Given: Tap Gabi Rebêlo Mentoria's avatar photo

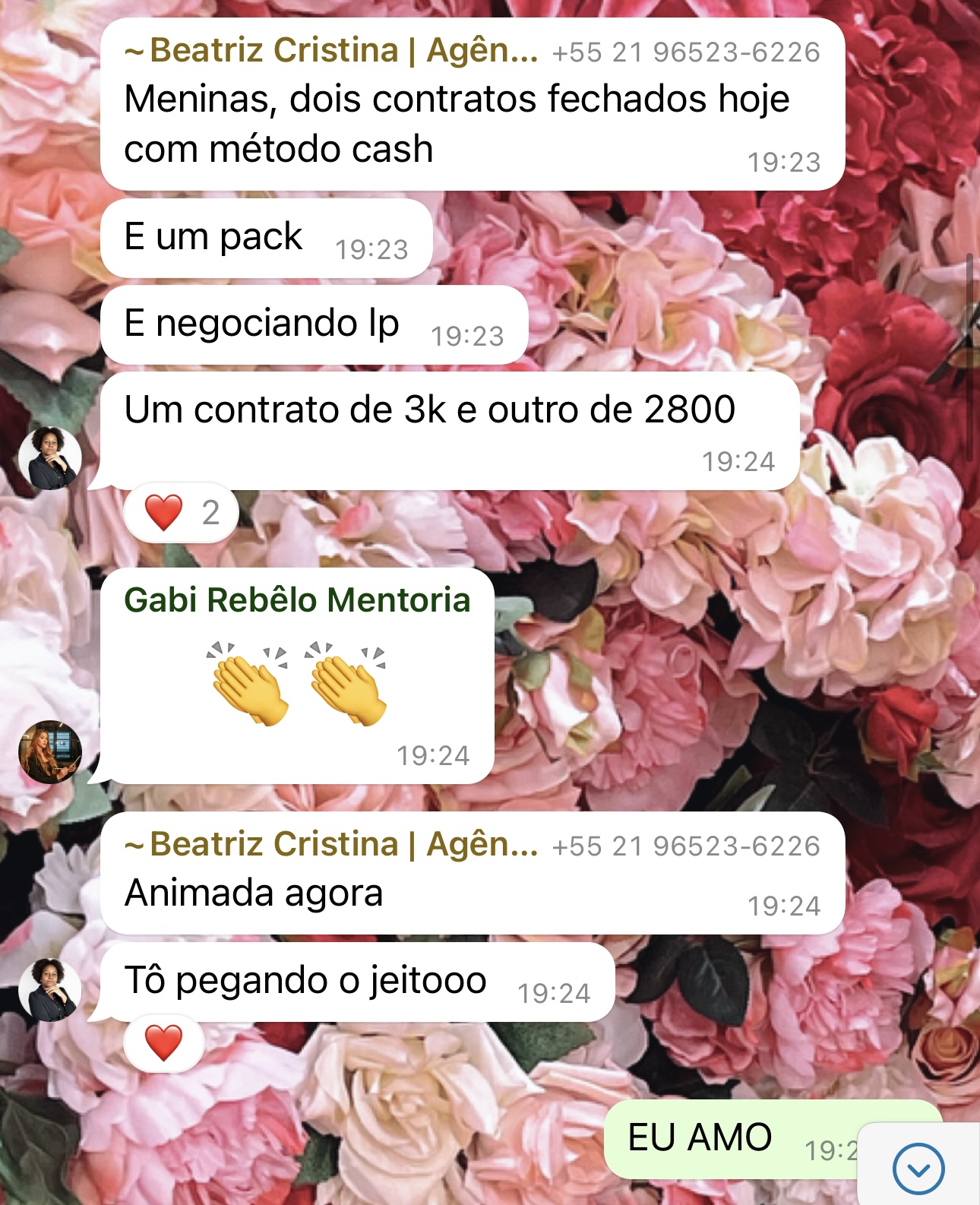Looking at the screenshot, I should click(x=48, y=752).
